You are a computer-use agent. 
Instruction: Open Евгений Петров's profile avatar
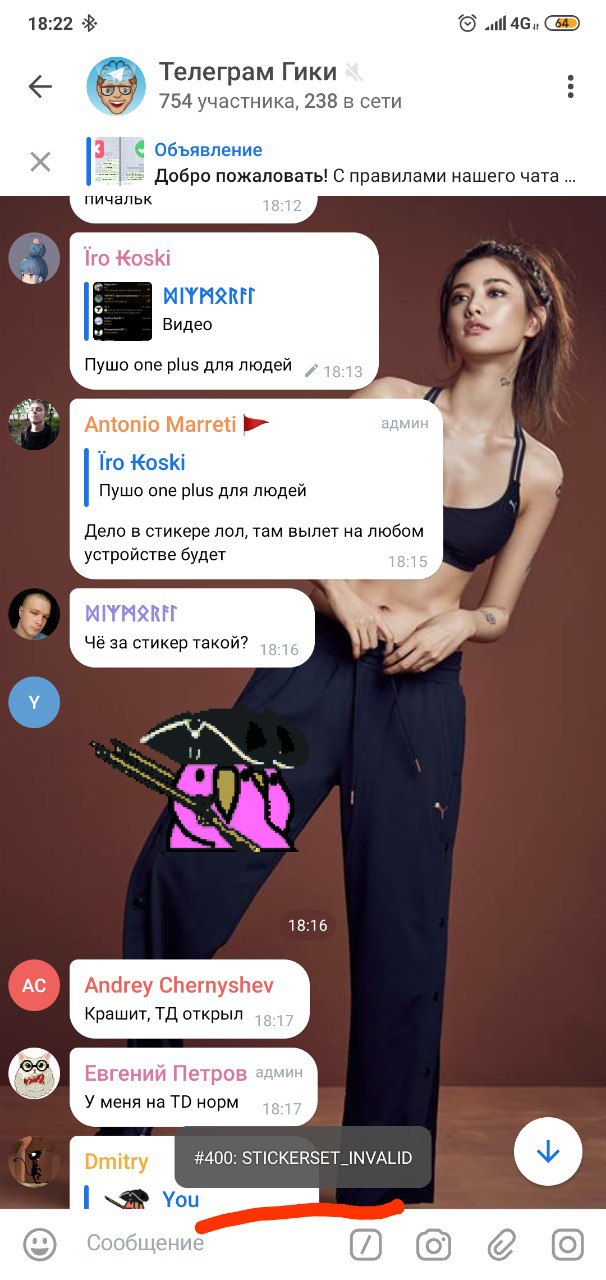point(34,1073)
